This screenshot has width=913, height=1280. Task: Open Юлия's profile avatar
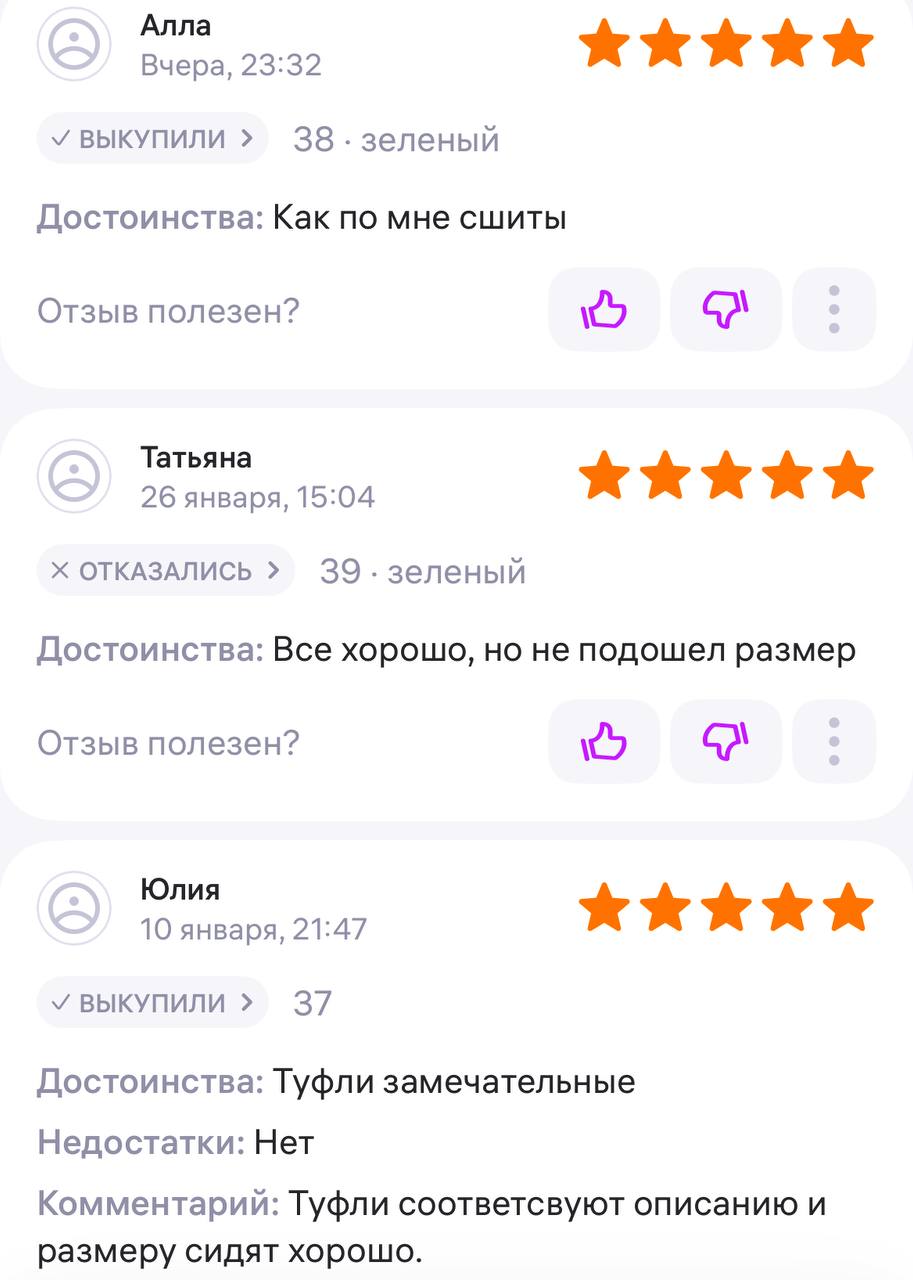[74, 908]
